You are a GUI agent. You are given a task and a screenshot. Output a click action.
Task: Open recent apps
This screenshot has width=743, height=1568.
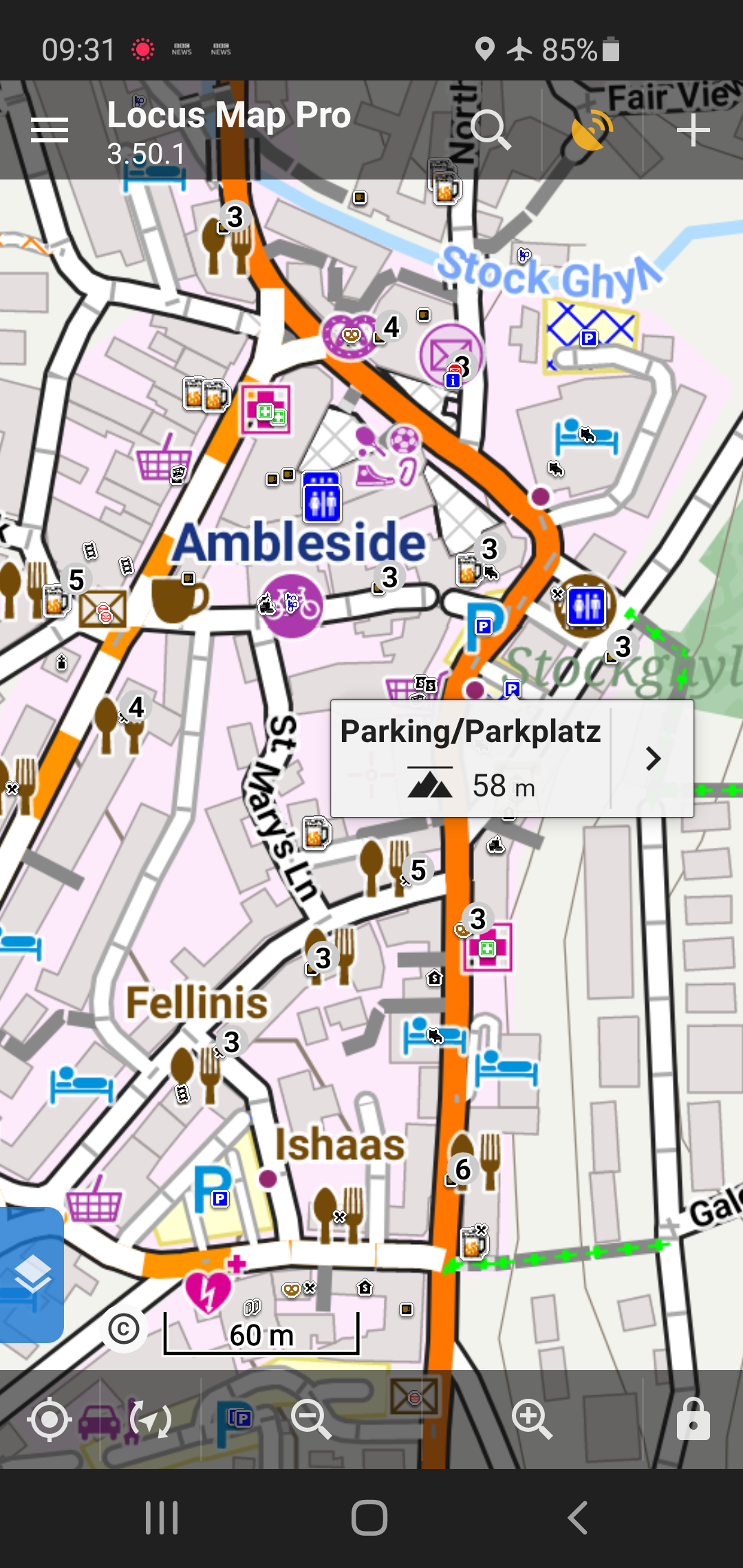(x=162, y=1518)
